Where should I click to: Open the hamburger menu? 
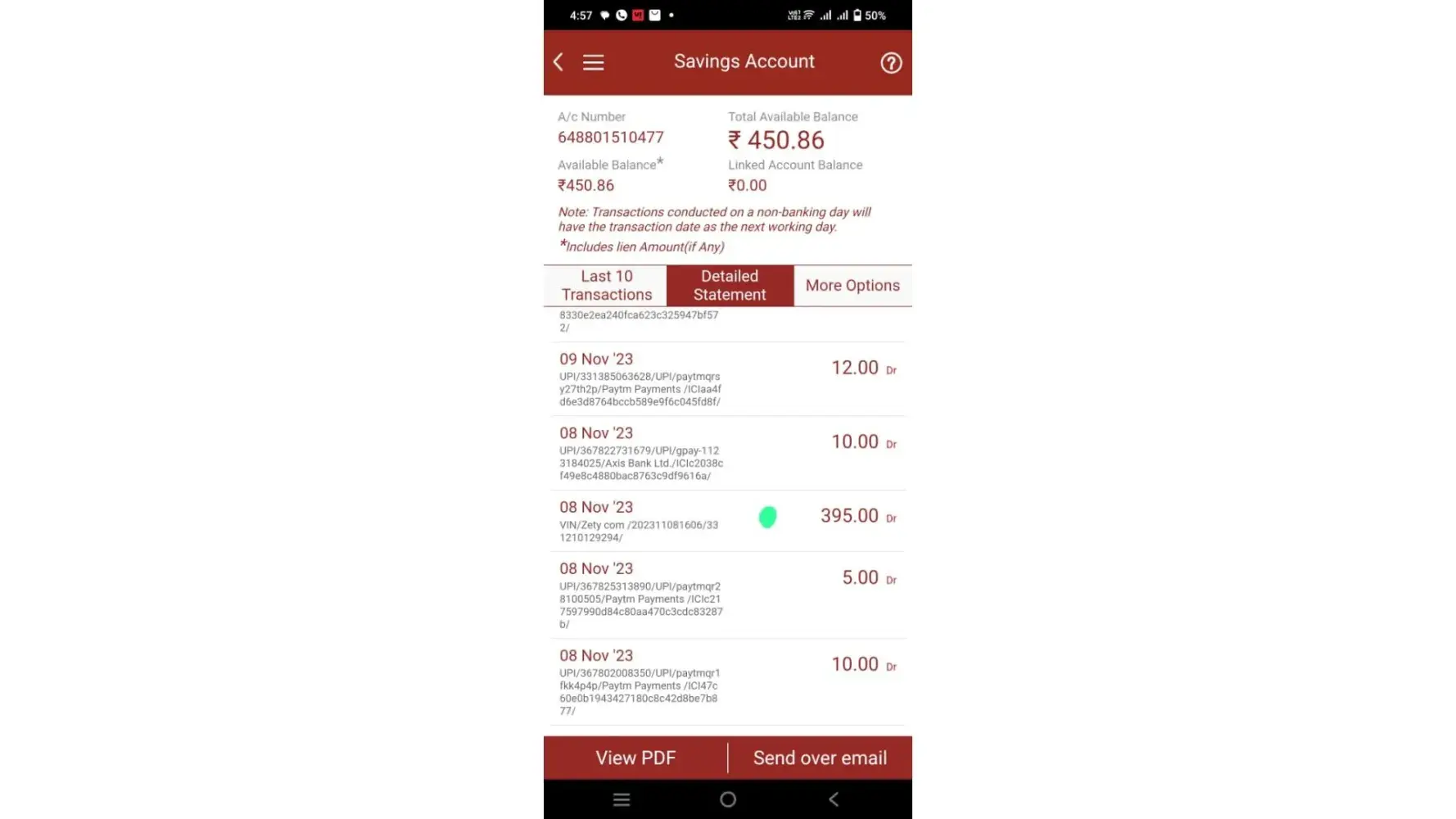[x=593, y=62]
